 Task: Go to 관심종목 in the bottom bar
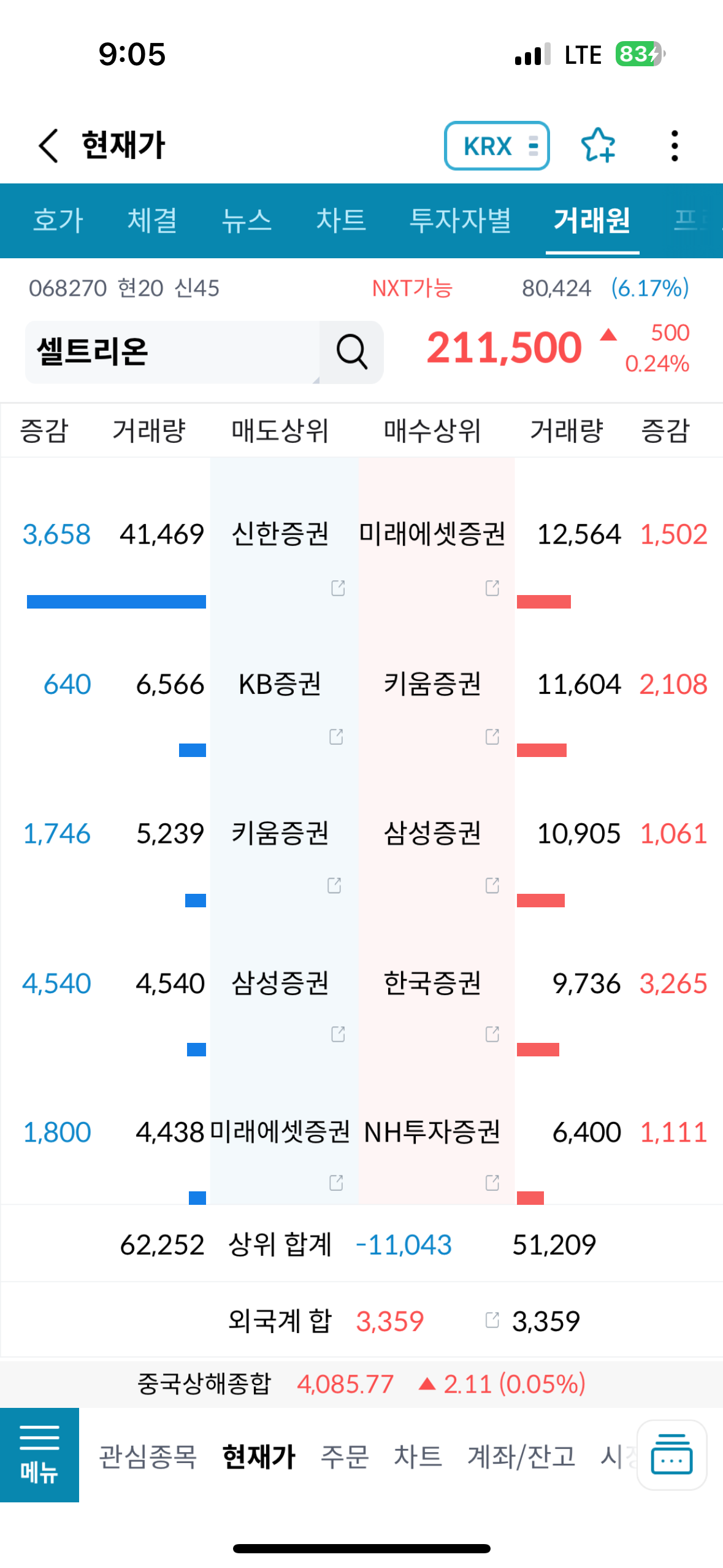coord(148,1457)
